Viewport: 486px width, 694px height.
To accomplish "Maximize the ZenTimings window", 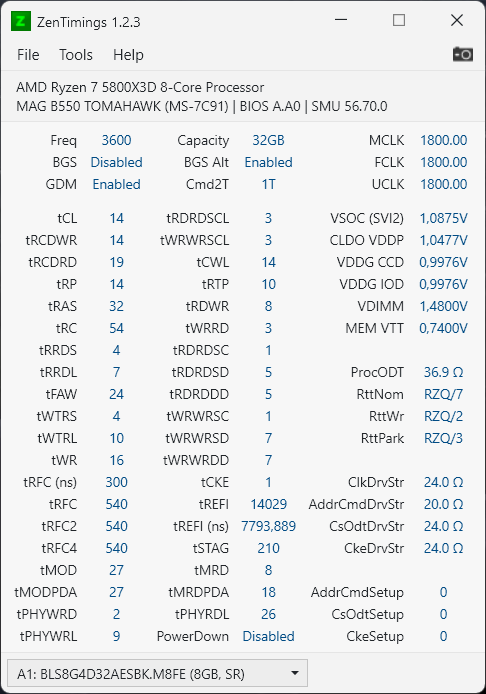I will coord(399,20).
